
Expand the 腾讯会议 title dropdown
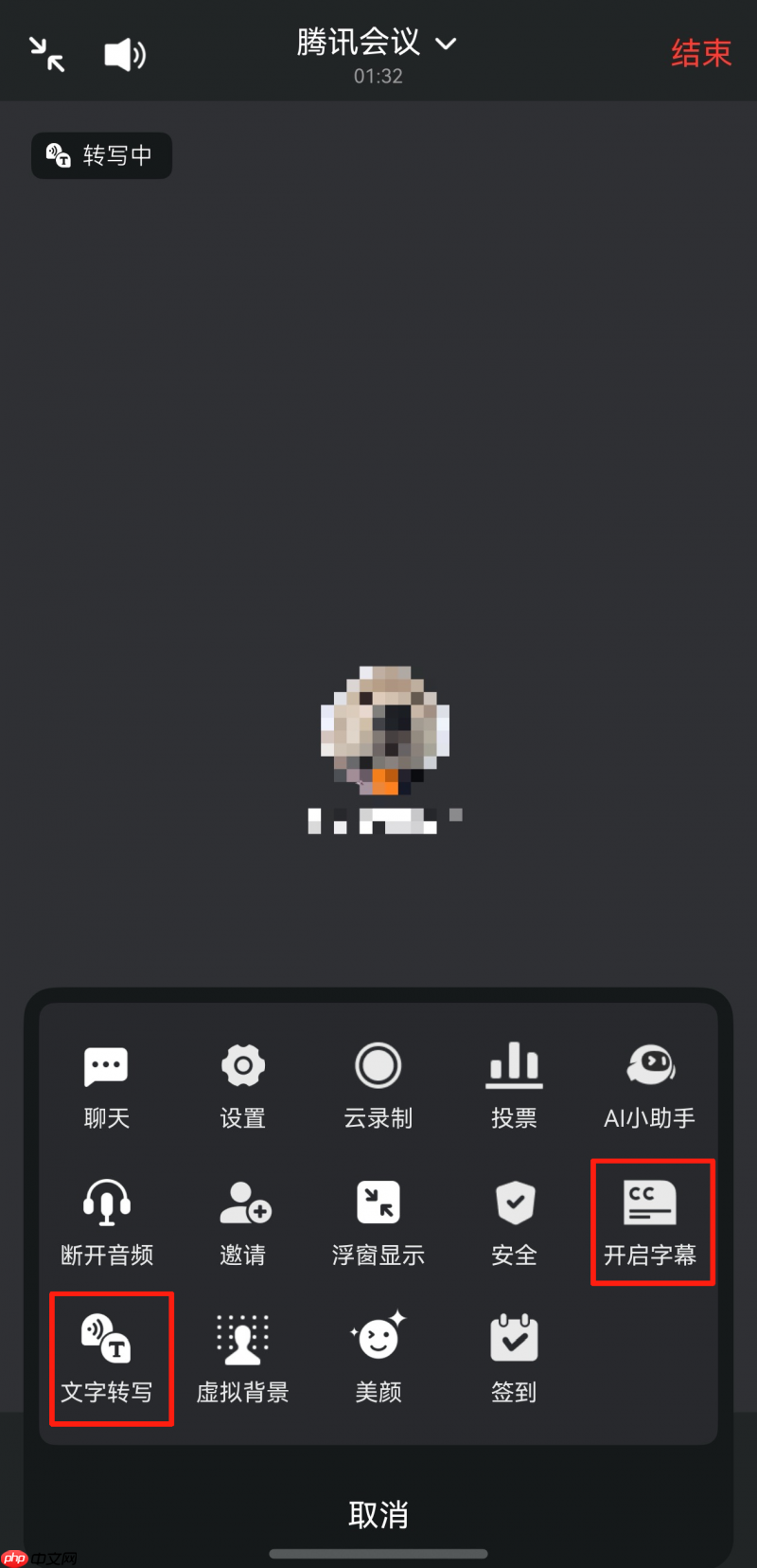click(x=377, y=43)
